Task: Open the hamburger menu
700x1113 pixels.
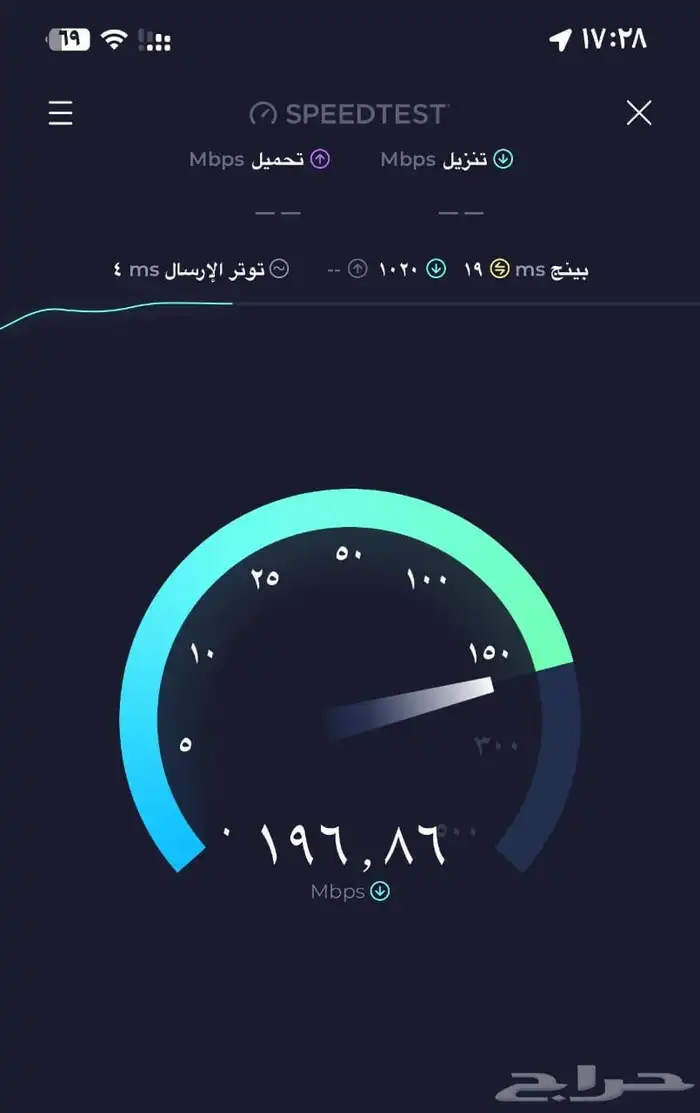Action: (x=61, y=113)
